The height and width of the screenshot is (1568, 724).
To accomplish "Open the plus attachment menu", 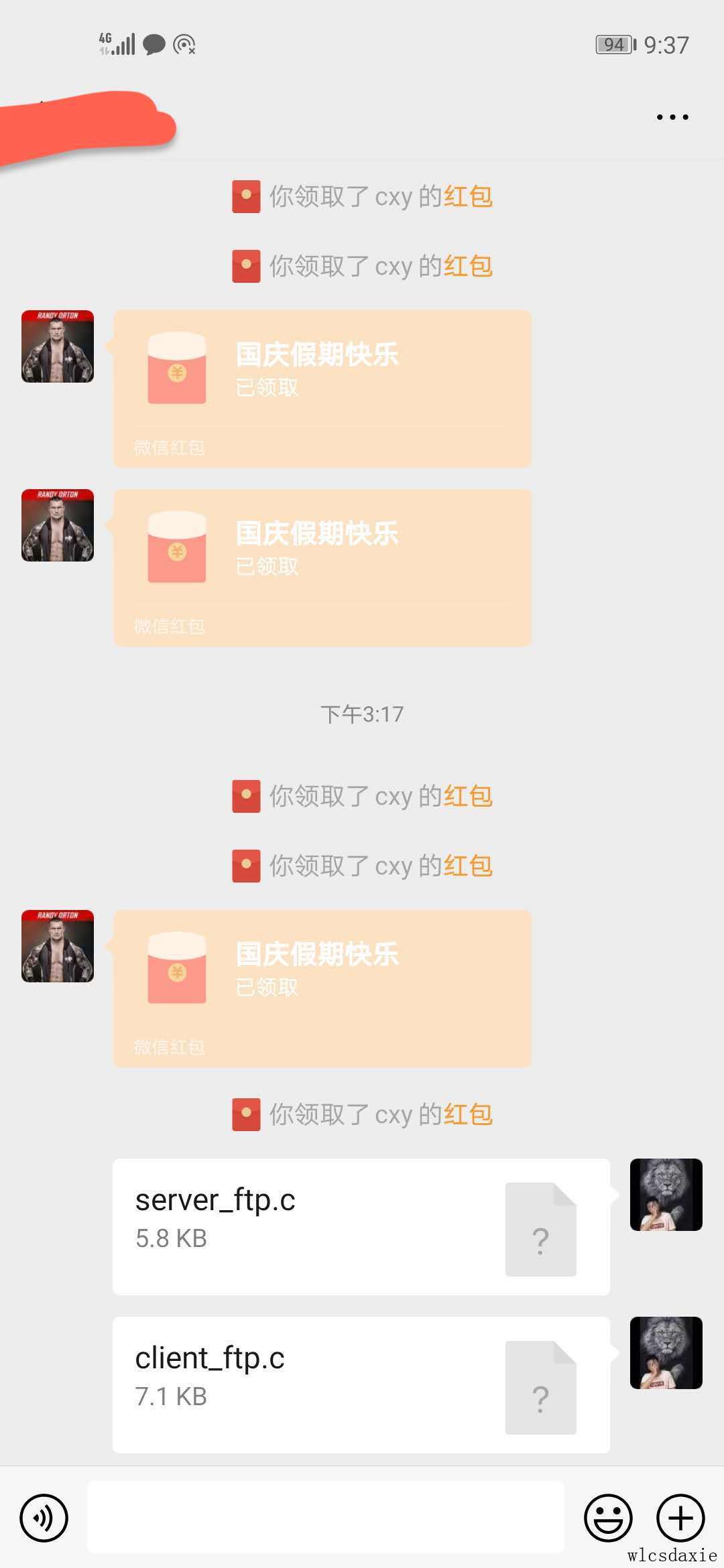I will point(680,1518).
